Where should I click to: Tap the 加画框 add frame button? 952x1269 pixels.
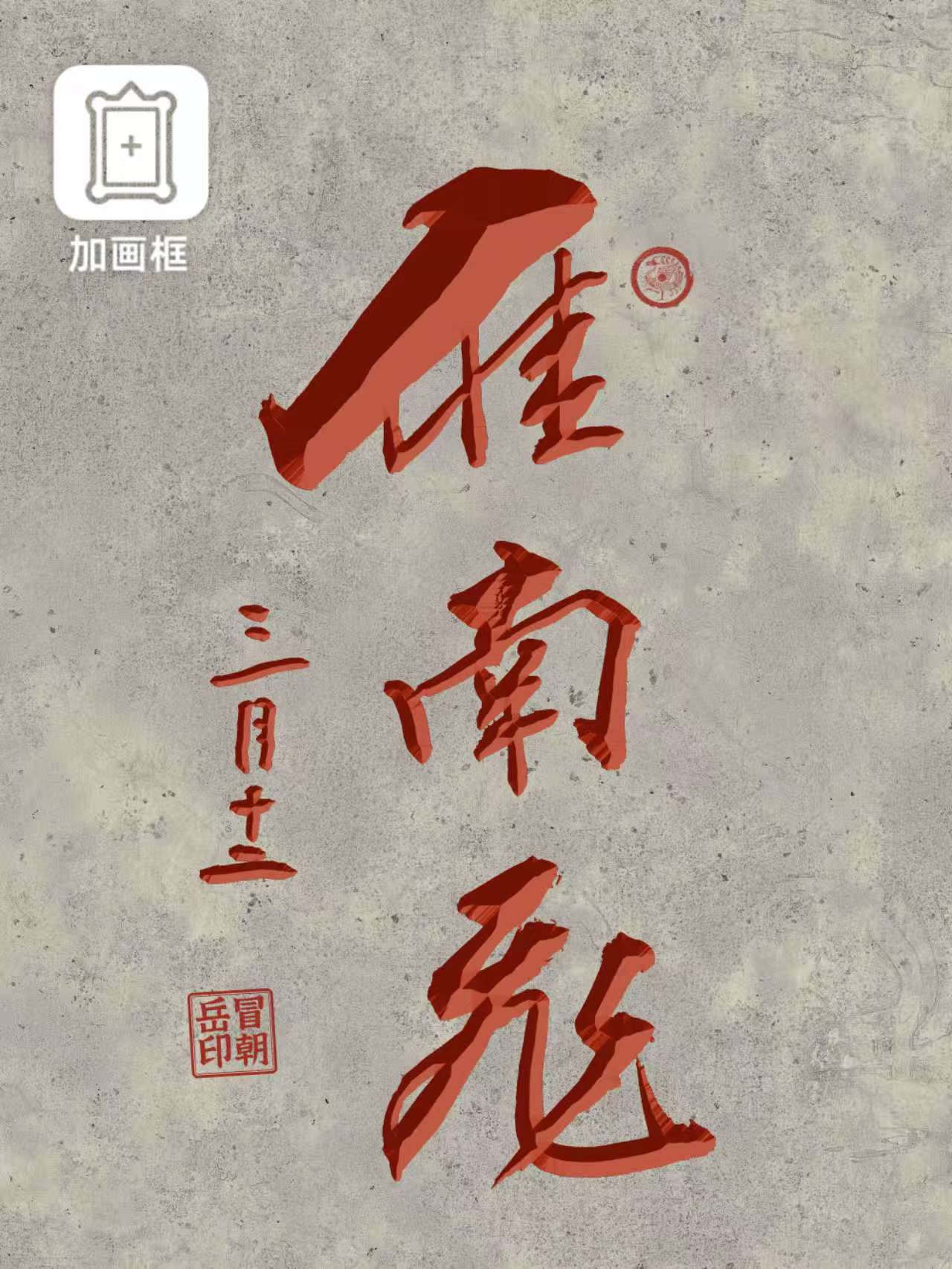click(x=130, y=144)
